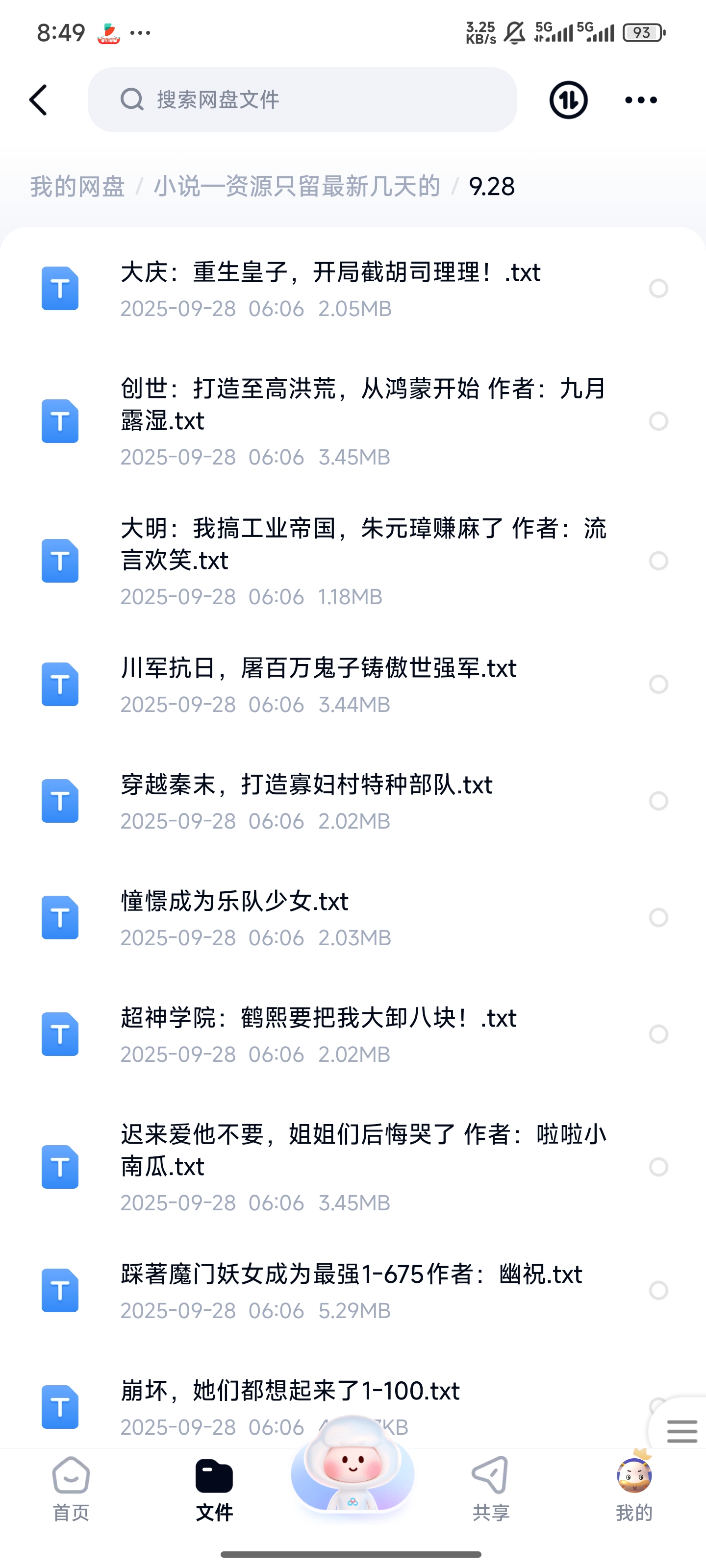Go back to the previous folder
706x1568 pixels.
pos(38,100)
